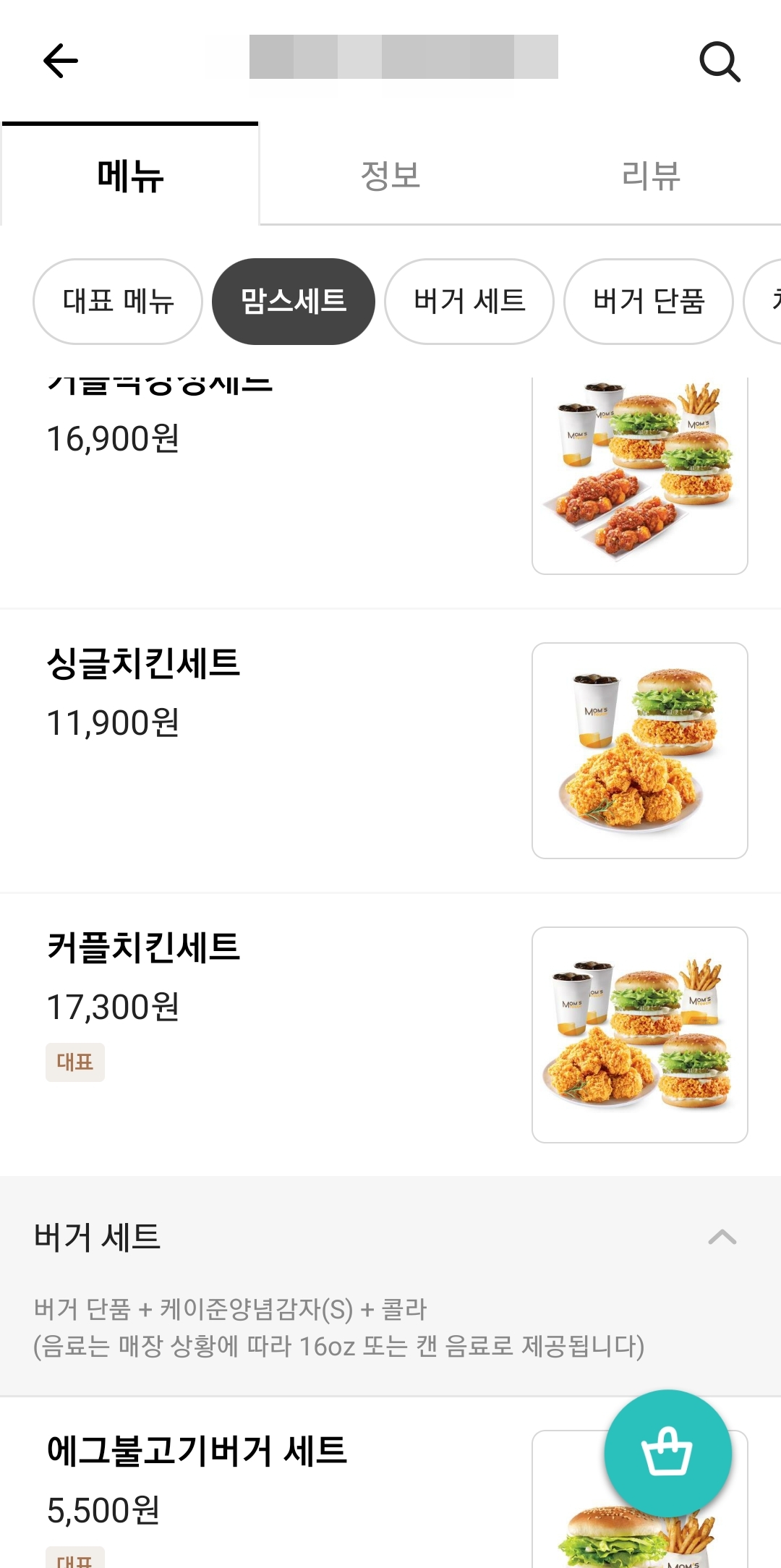Go back using the arrow icon

[61, 61]
